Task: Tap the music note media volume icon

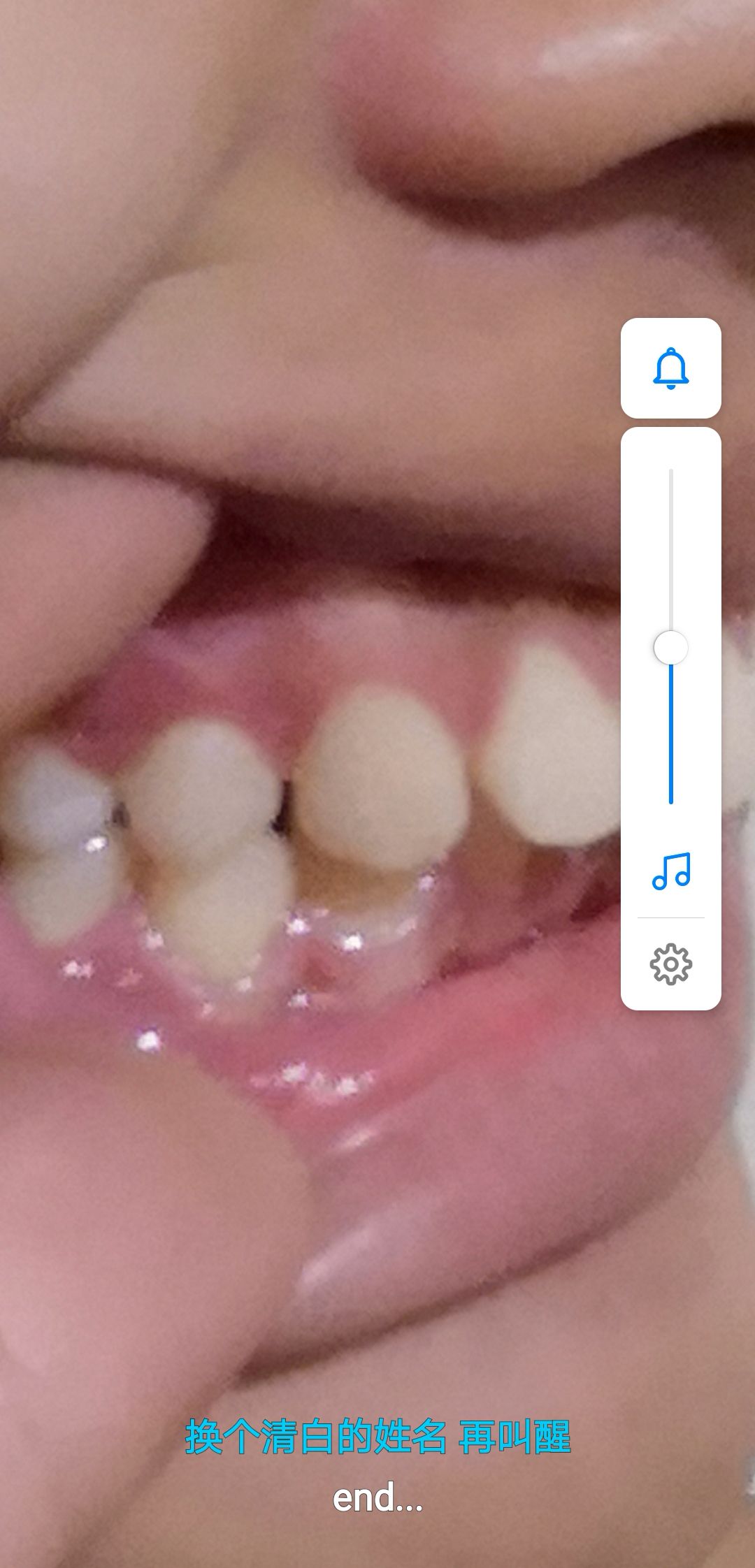Action: point(670,871)
